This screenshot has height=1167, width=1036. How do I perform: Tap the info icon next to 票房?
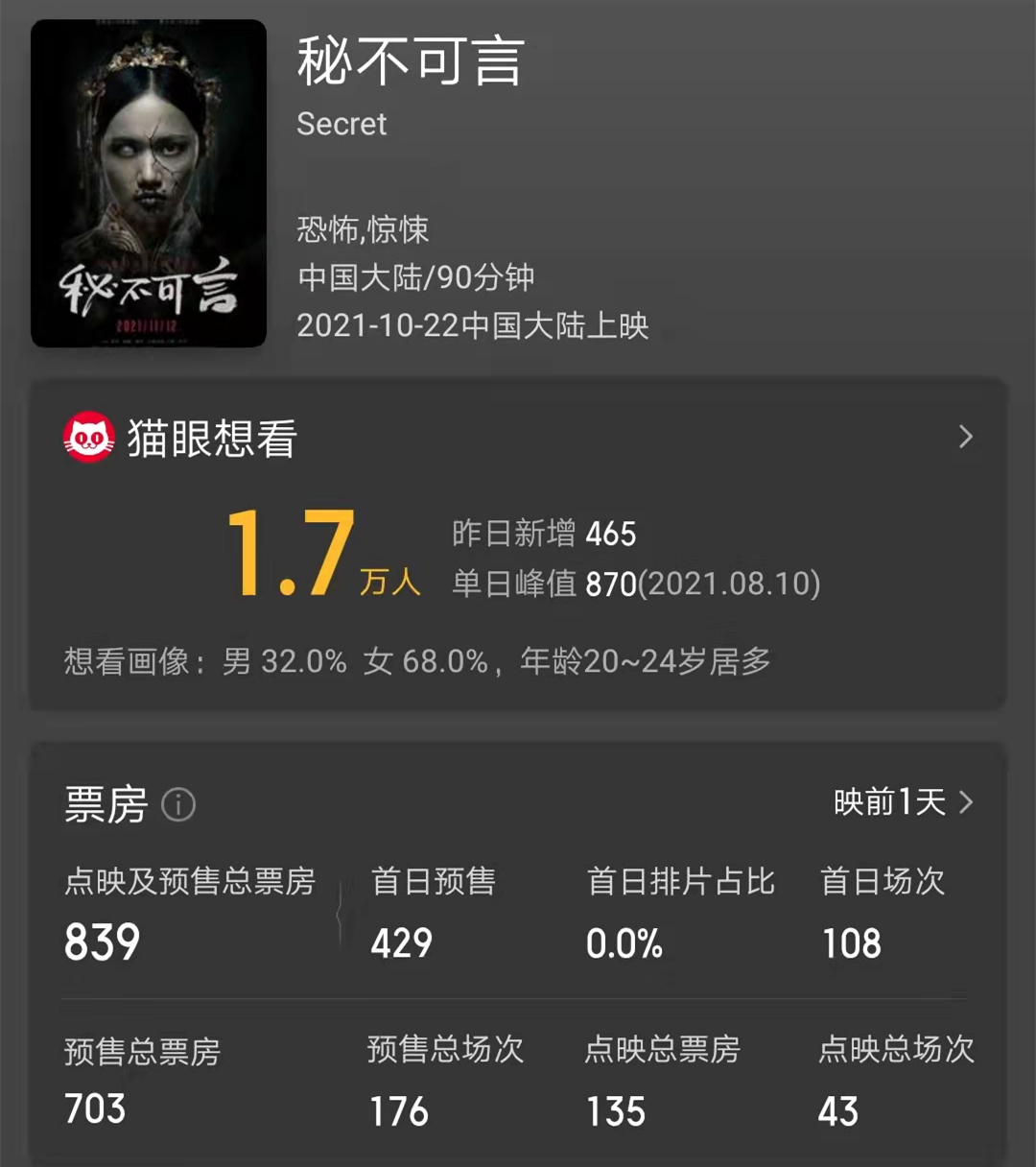coord(178,804)
